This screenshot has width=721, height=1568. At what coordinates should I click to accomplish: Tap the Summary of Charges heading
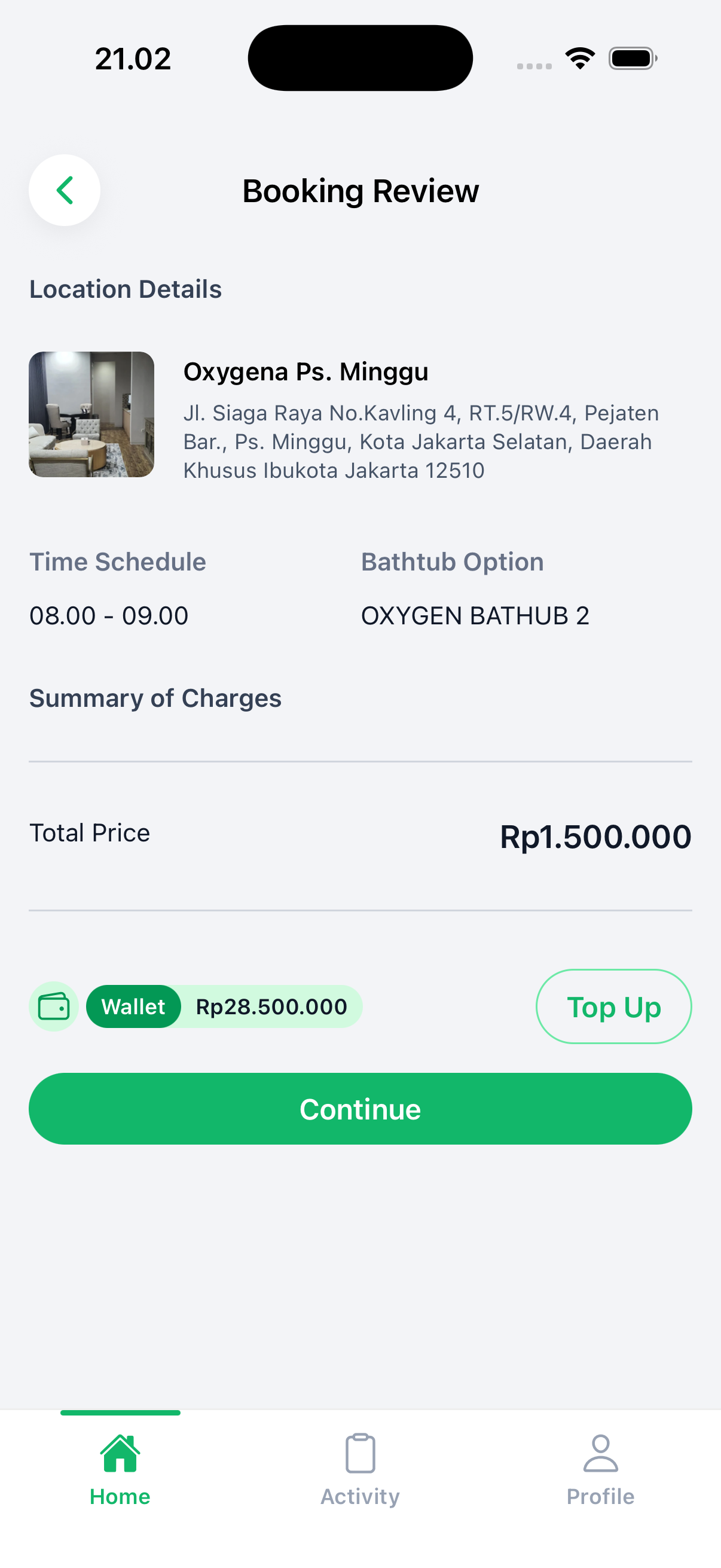(x=155, y=697)
